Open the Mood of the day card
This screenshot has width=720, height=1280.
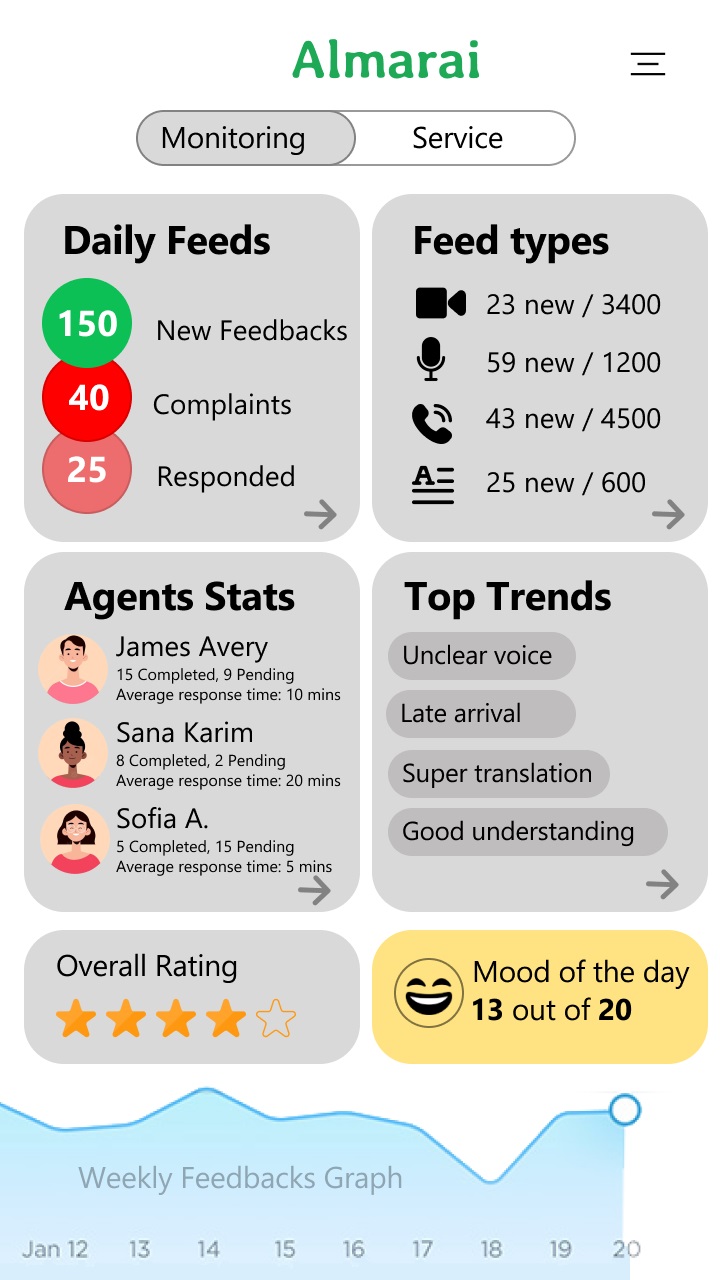539,997
